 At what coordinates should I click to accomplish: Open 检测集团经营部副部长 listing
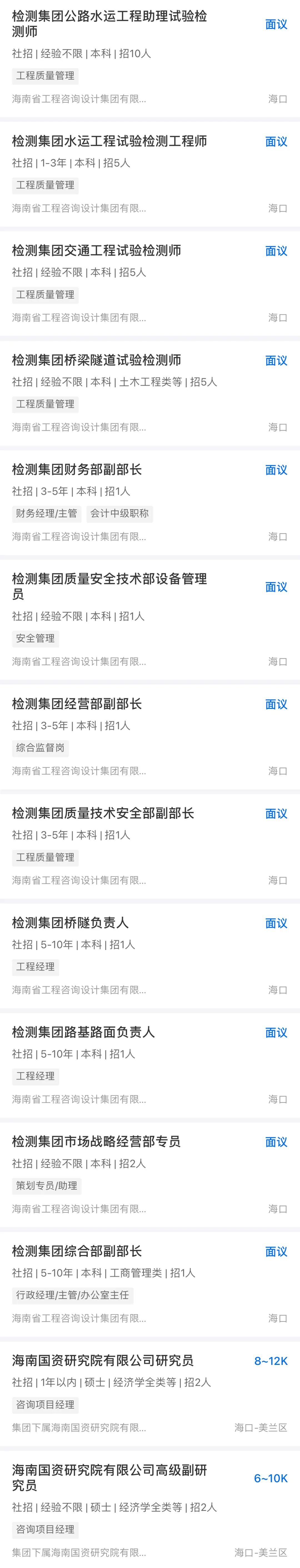pos(77,704)
